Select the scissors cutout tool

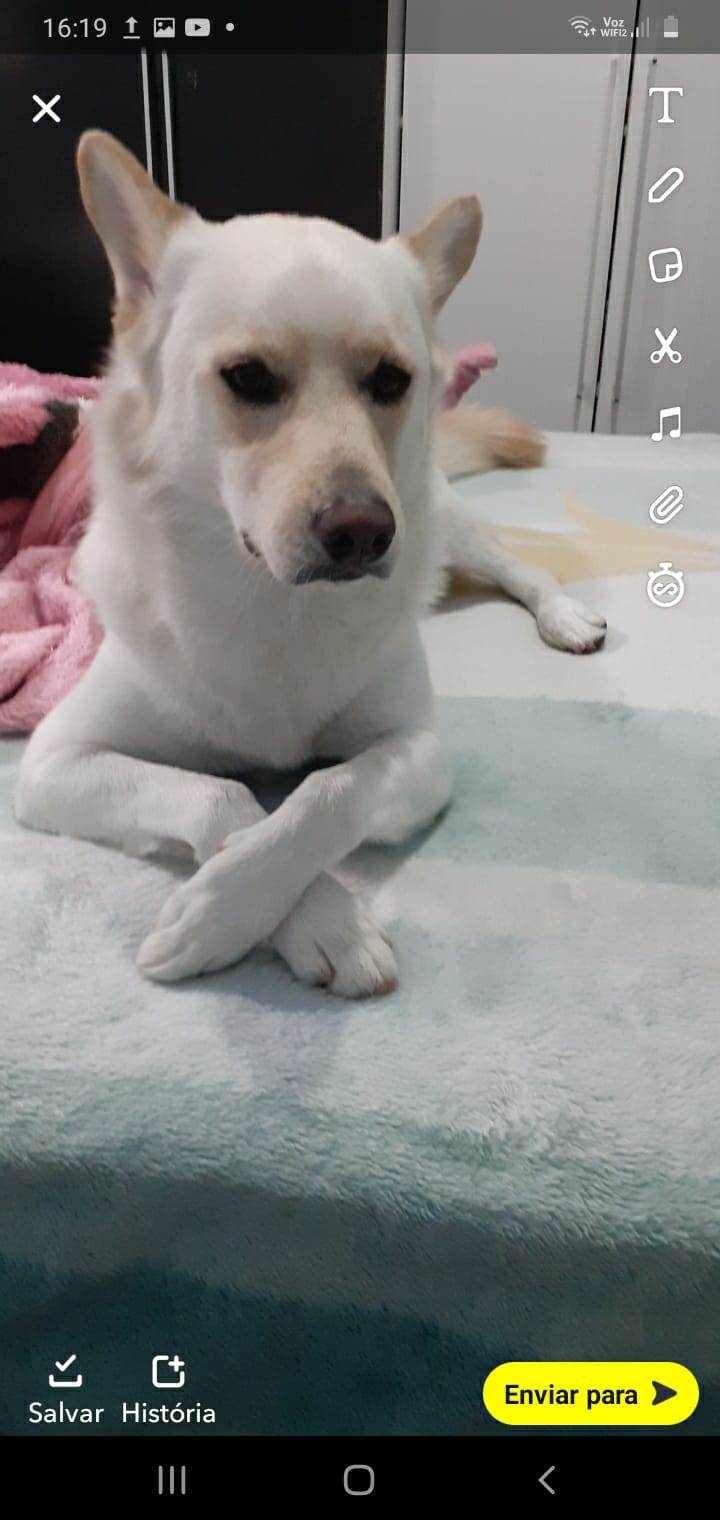(665, 345)
